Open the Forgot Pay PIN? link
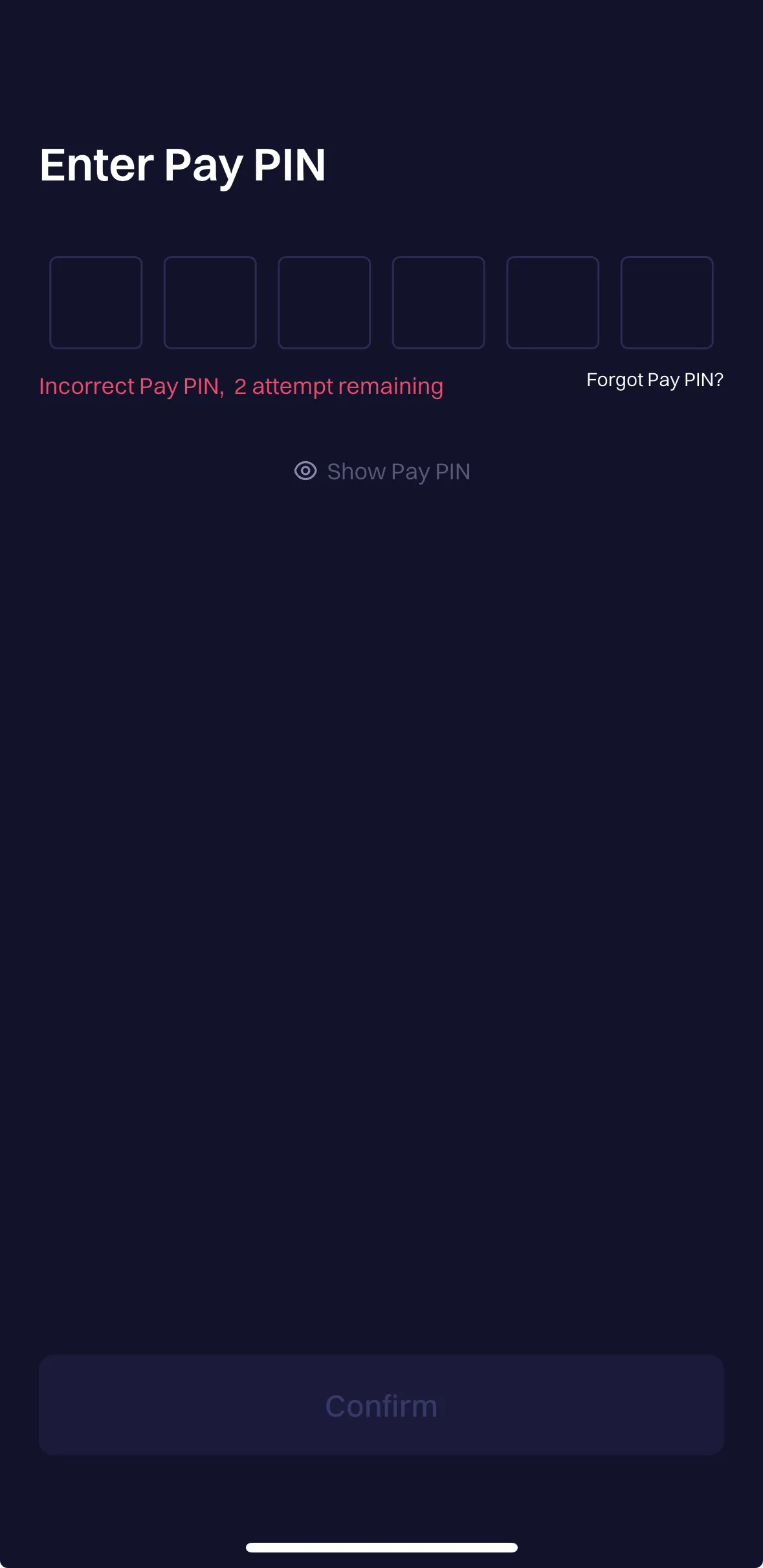Viewport: 763px width, 1568px height. (x=654, y=380)
